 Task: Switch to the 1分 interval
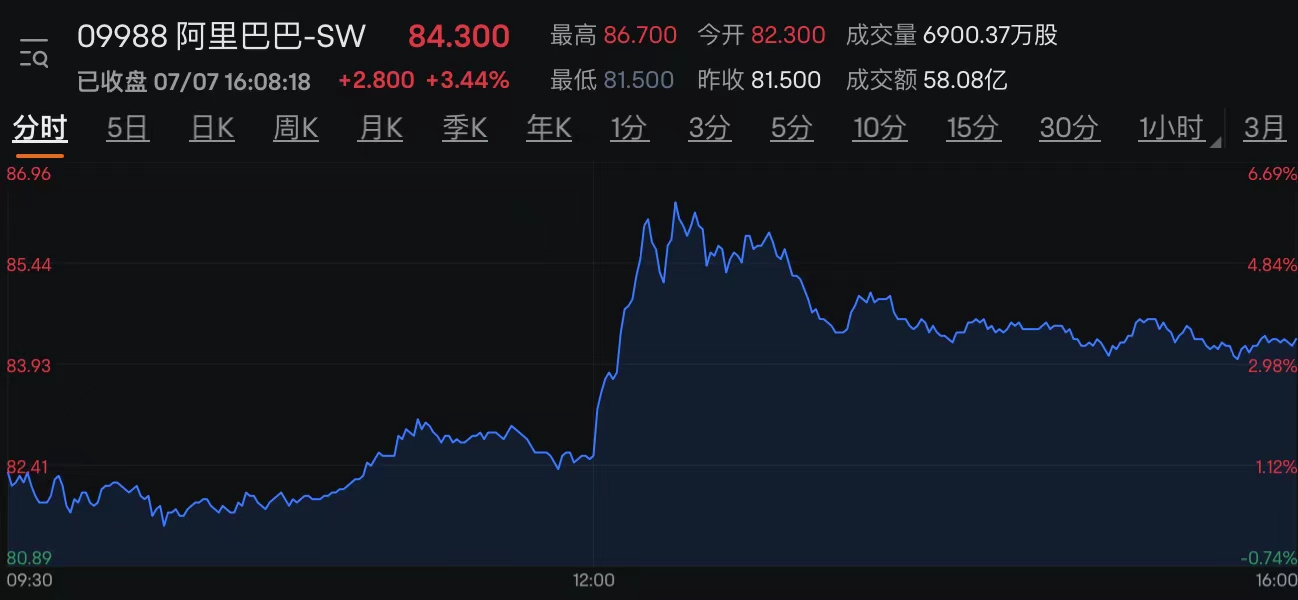[629, 128]
